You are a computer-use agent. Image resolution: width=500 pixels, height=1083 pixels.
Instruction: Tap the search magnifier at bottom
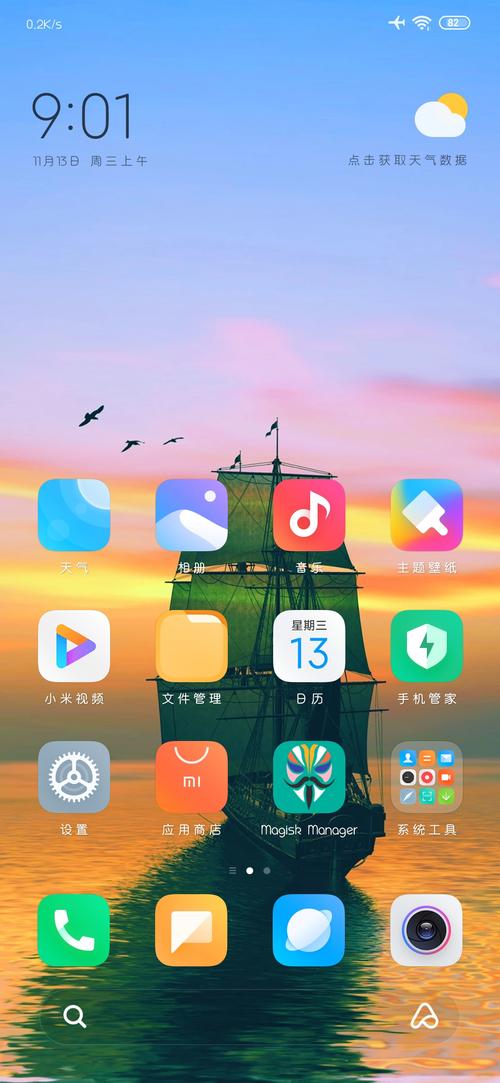[74, 1016]
